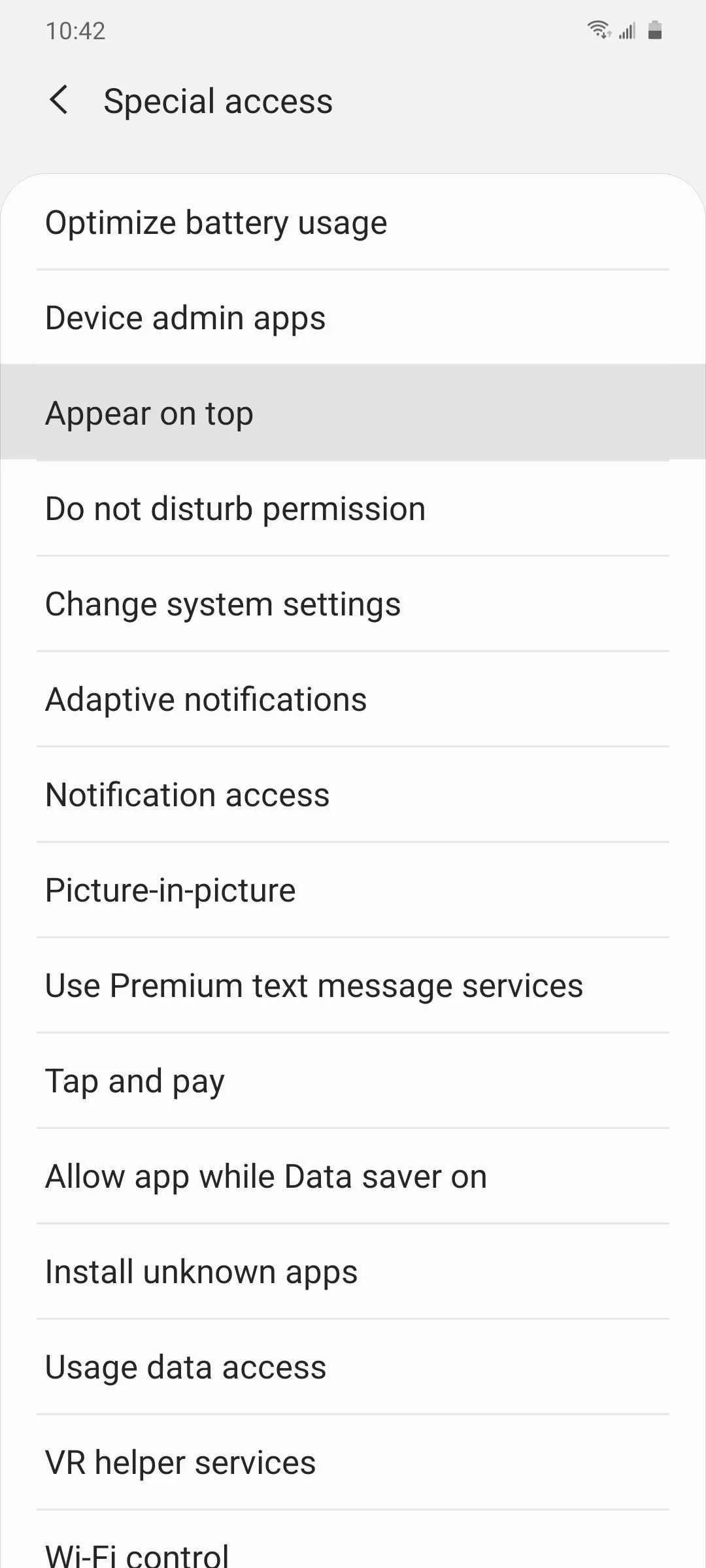Open Change system settings
The image size is (706, 1568).
click(x=353, y=604)
